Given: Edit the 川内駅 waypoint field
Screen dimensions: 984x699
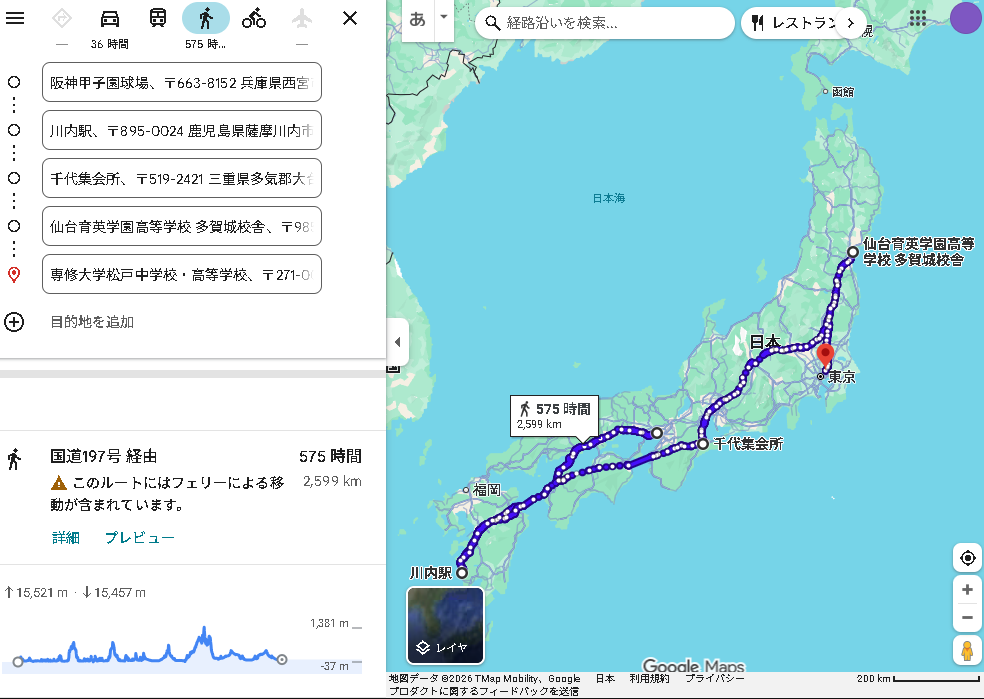Looking at the screenshot, I should click(x=182, y=130).
